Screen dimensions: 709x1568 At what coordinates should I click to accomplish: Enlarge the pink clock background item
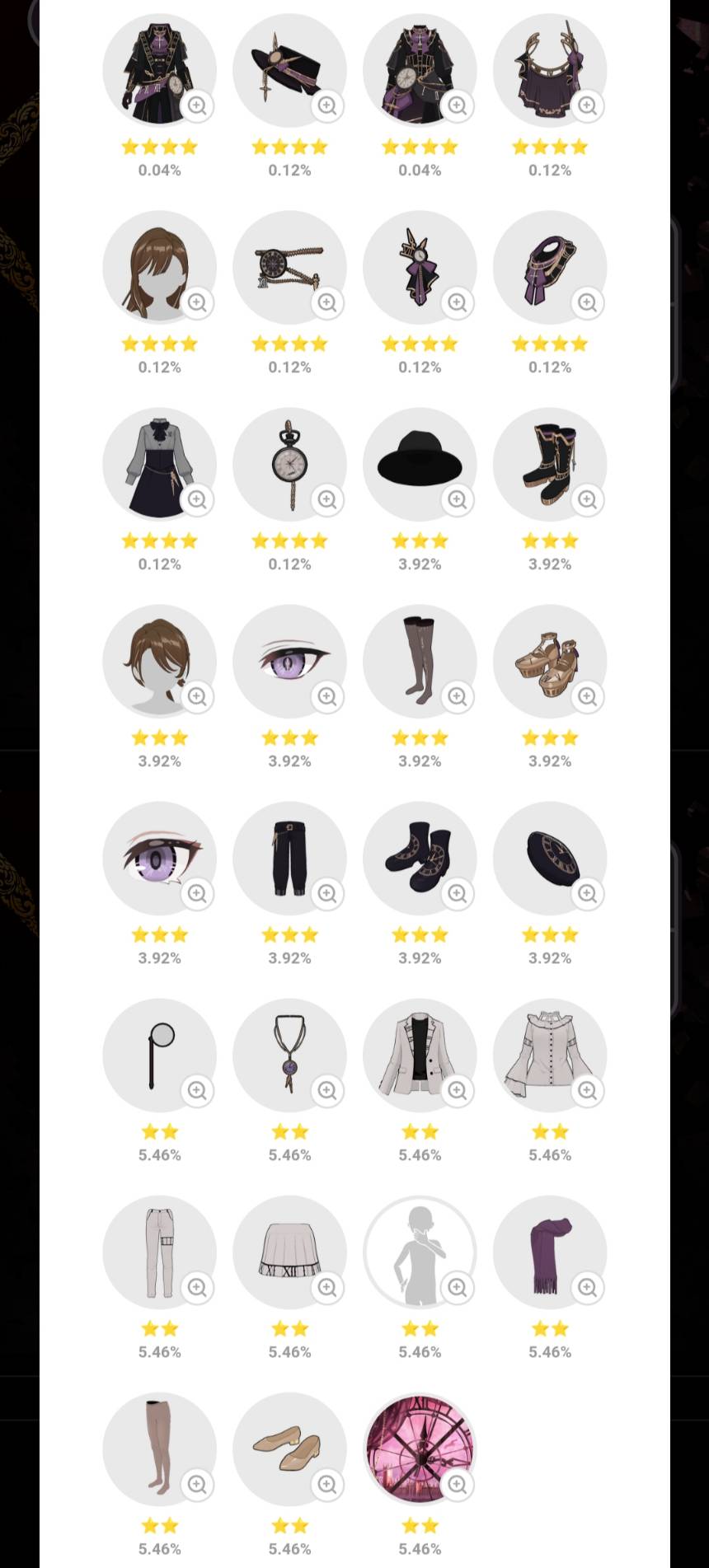click(458, 1484)
